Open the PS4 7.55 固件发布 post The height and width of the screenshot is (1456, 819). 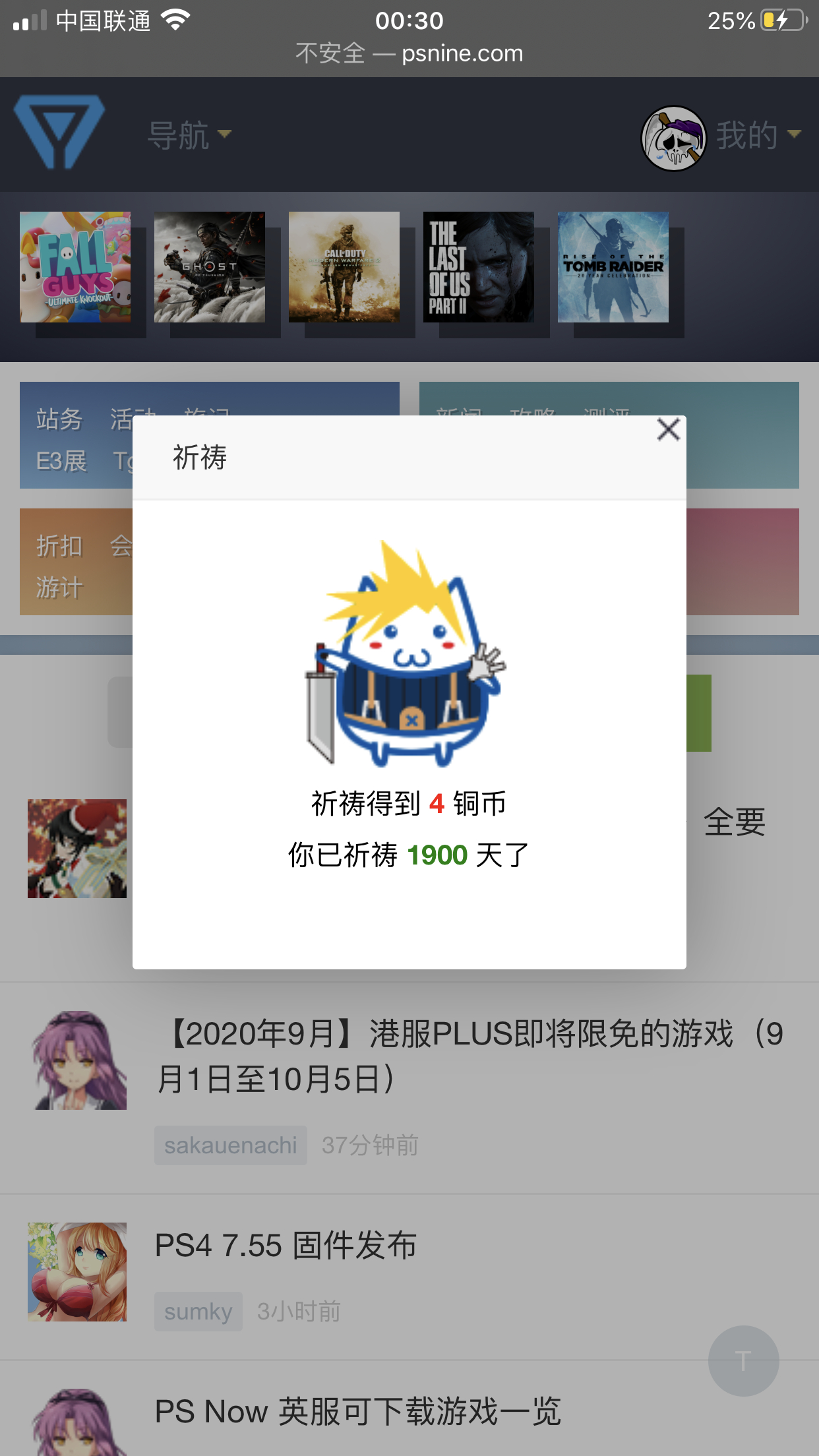click(286, 1246)
